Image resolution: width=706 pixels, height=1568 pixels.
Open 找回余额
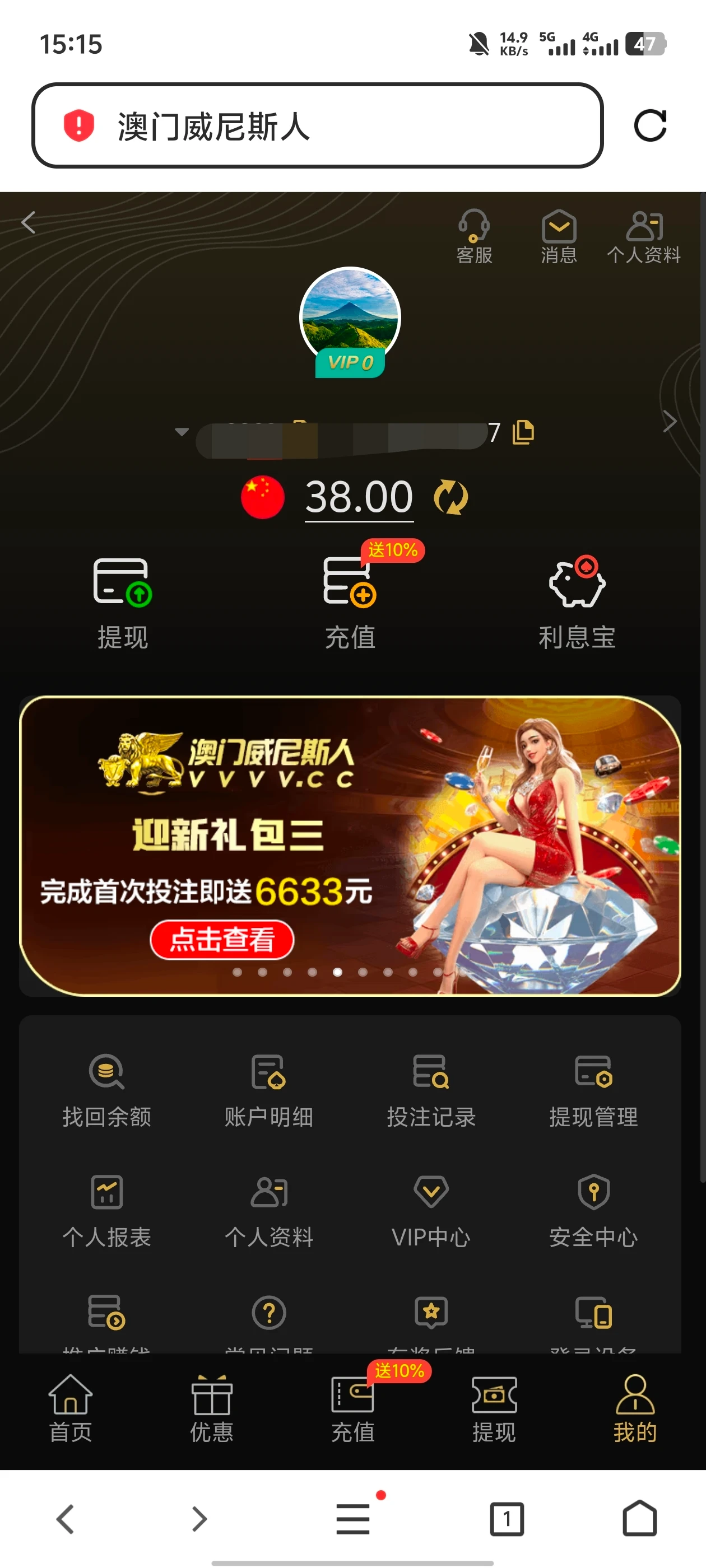[x=106, y=1090]
